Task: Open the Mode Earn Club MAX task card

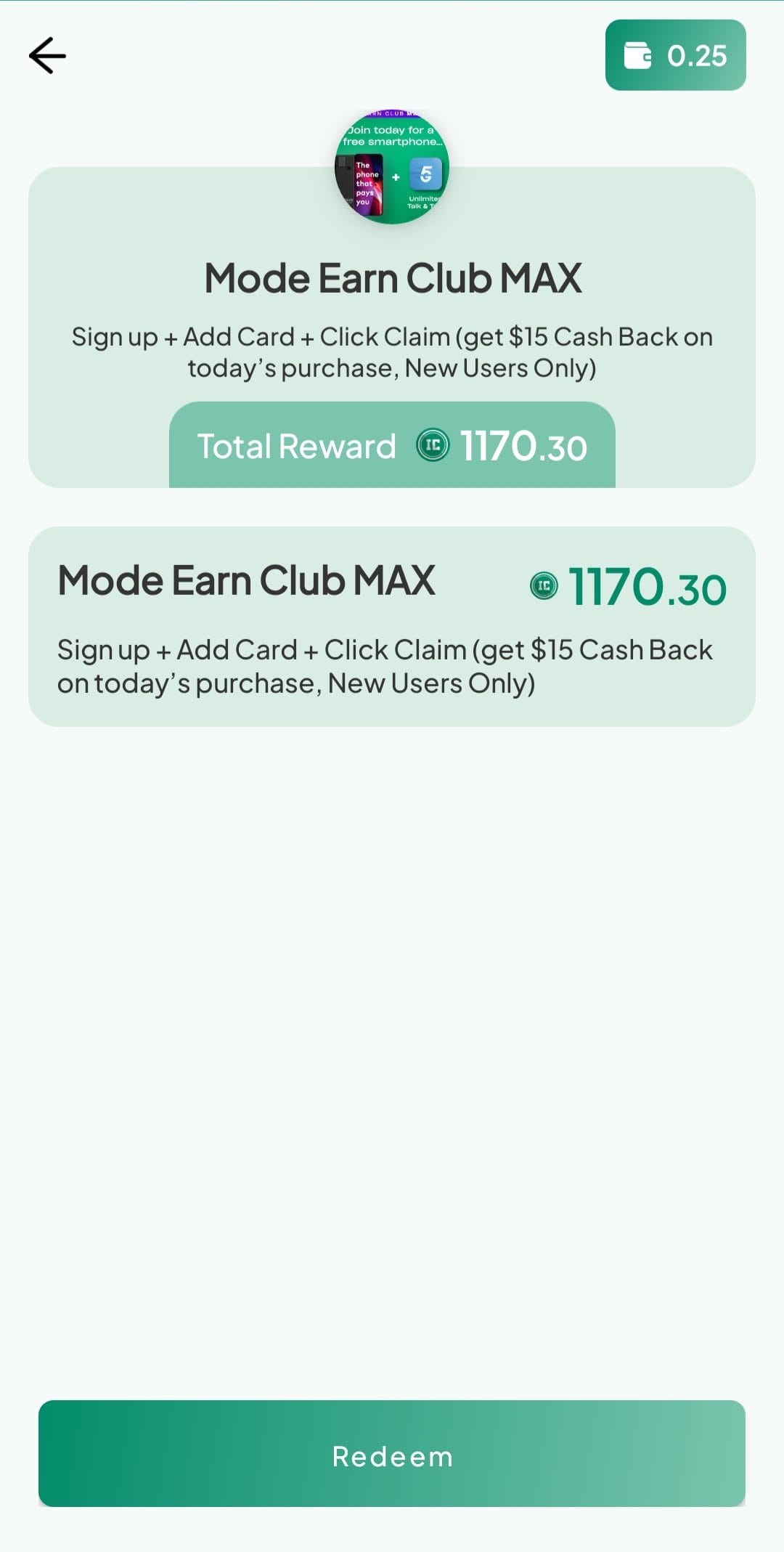Action: click(x=392, y=626)
